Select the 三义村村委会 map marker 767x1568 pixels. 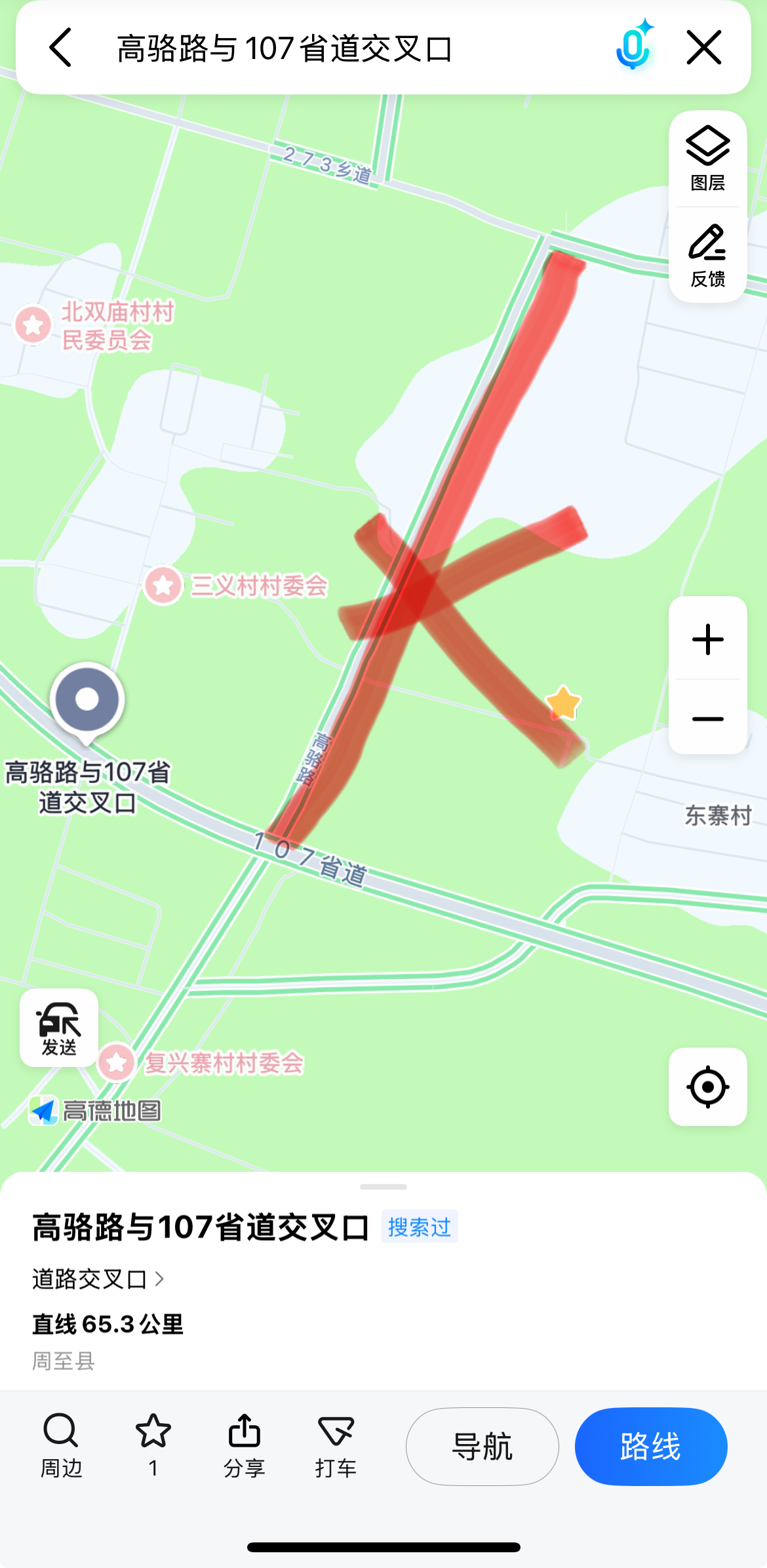tap(163, 585)
